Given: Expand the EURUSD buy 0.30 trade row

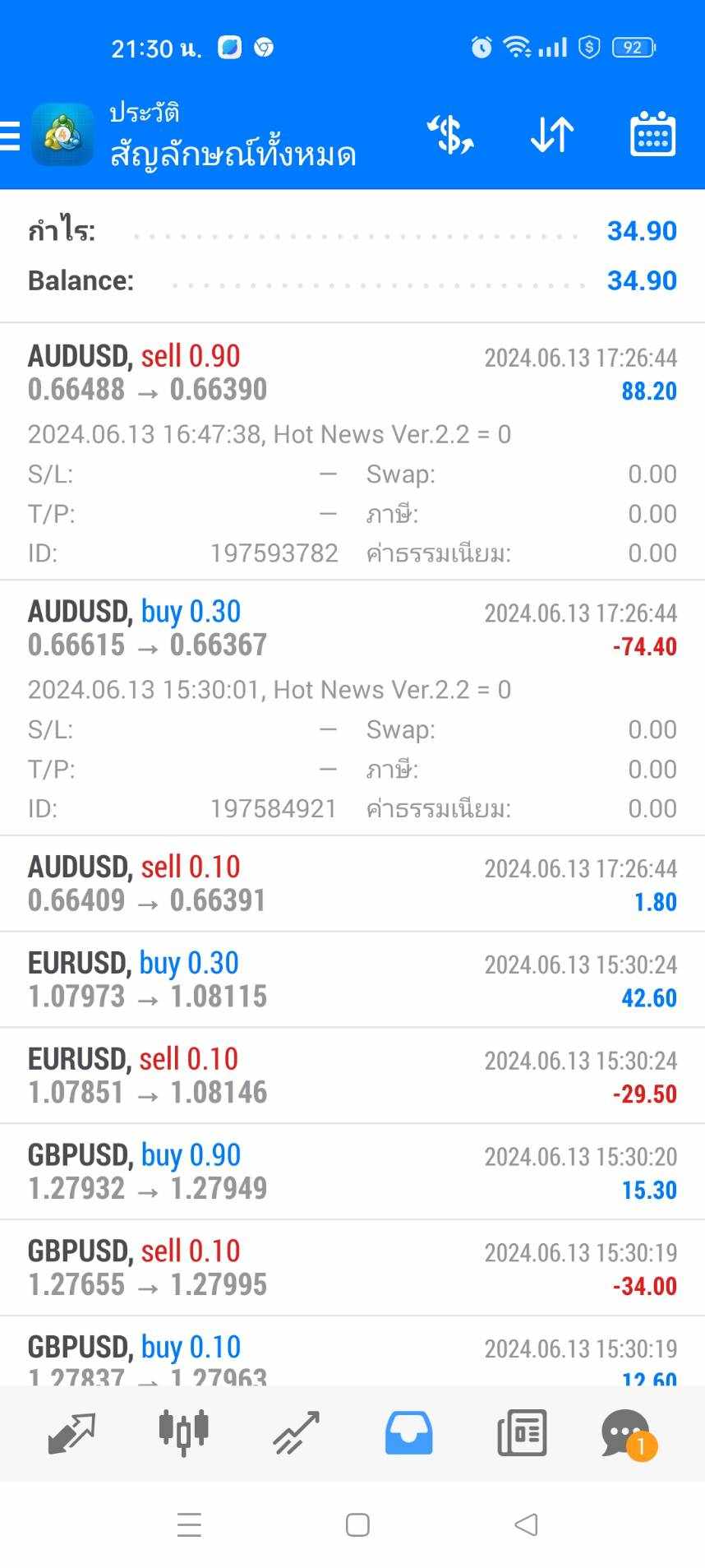Looking at the screenshot, I should pyautogui.click(x=352, y=979).
